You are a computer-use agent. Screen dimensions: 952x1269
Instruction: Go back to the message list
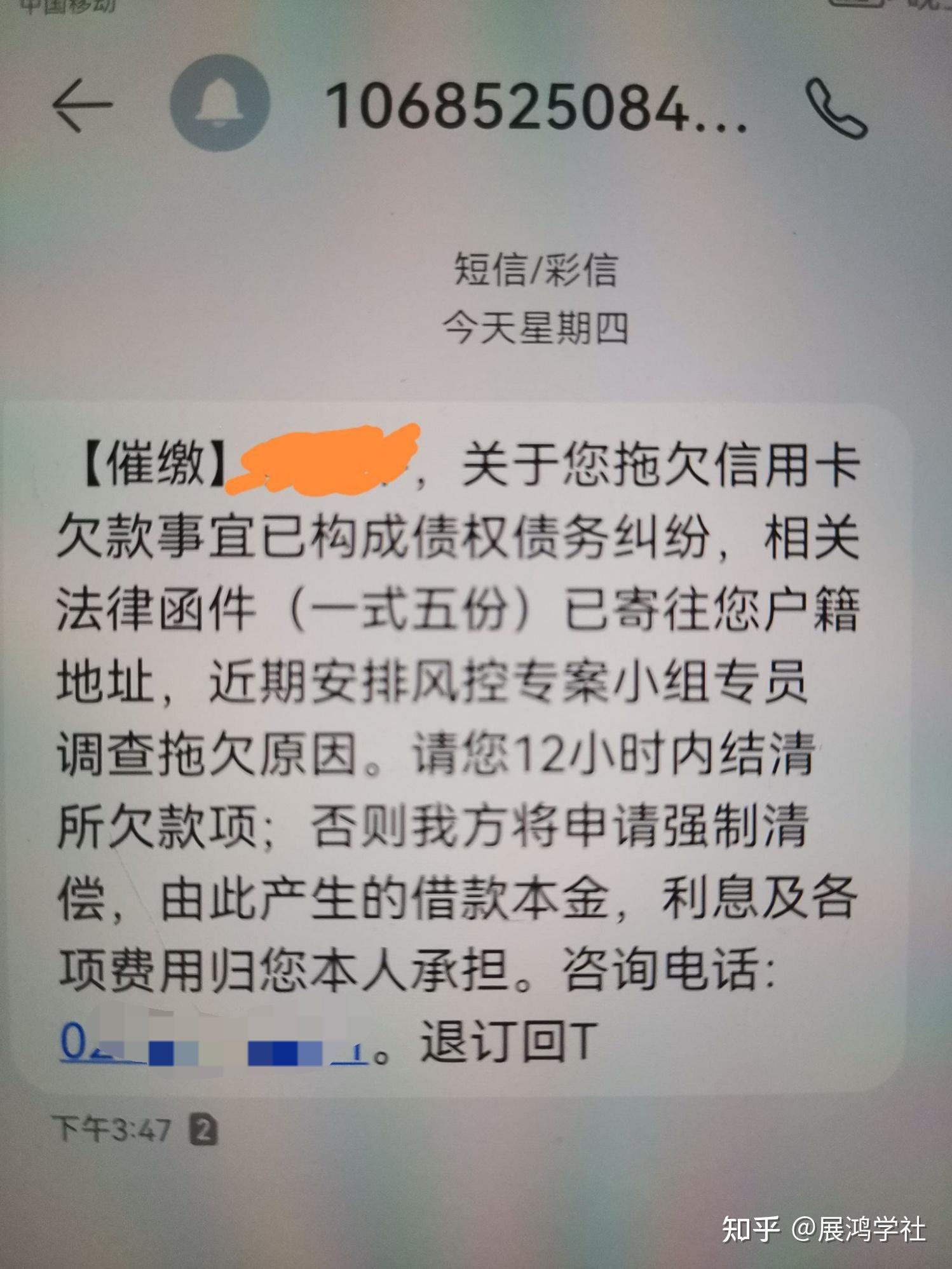[x=83, y=105]
